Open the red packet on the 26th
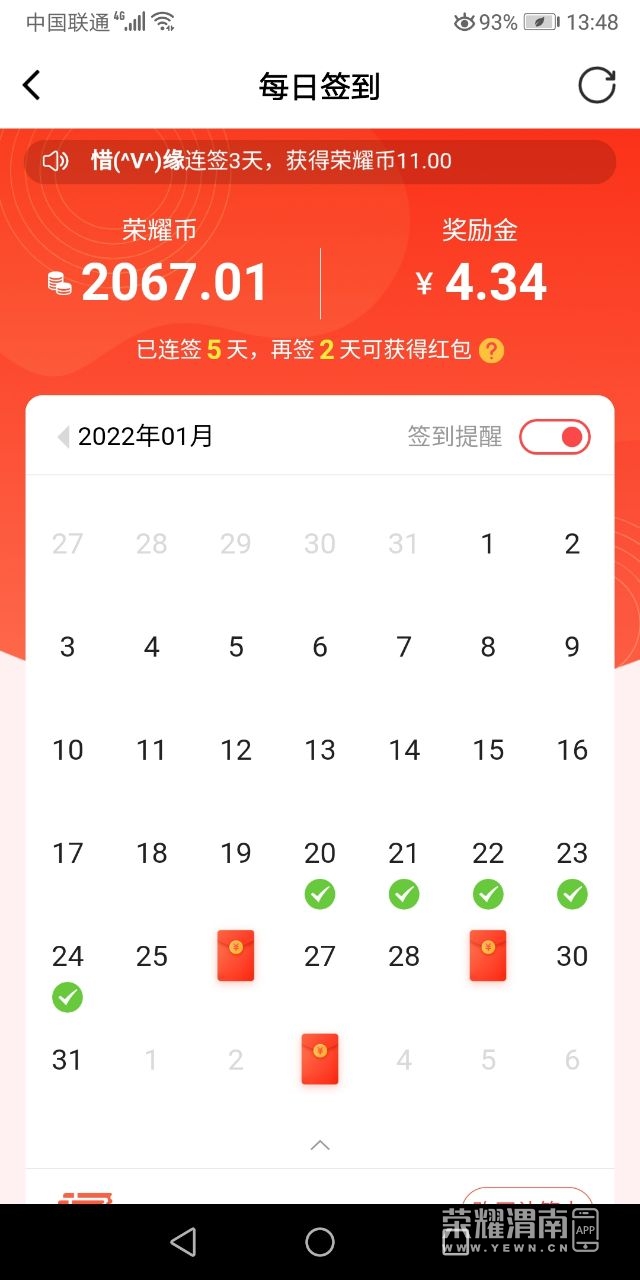Screen dimensions: 640x1280 (x=236, y=955)
